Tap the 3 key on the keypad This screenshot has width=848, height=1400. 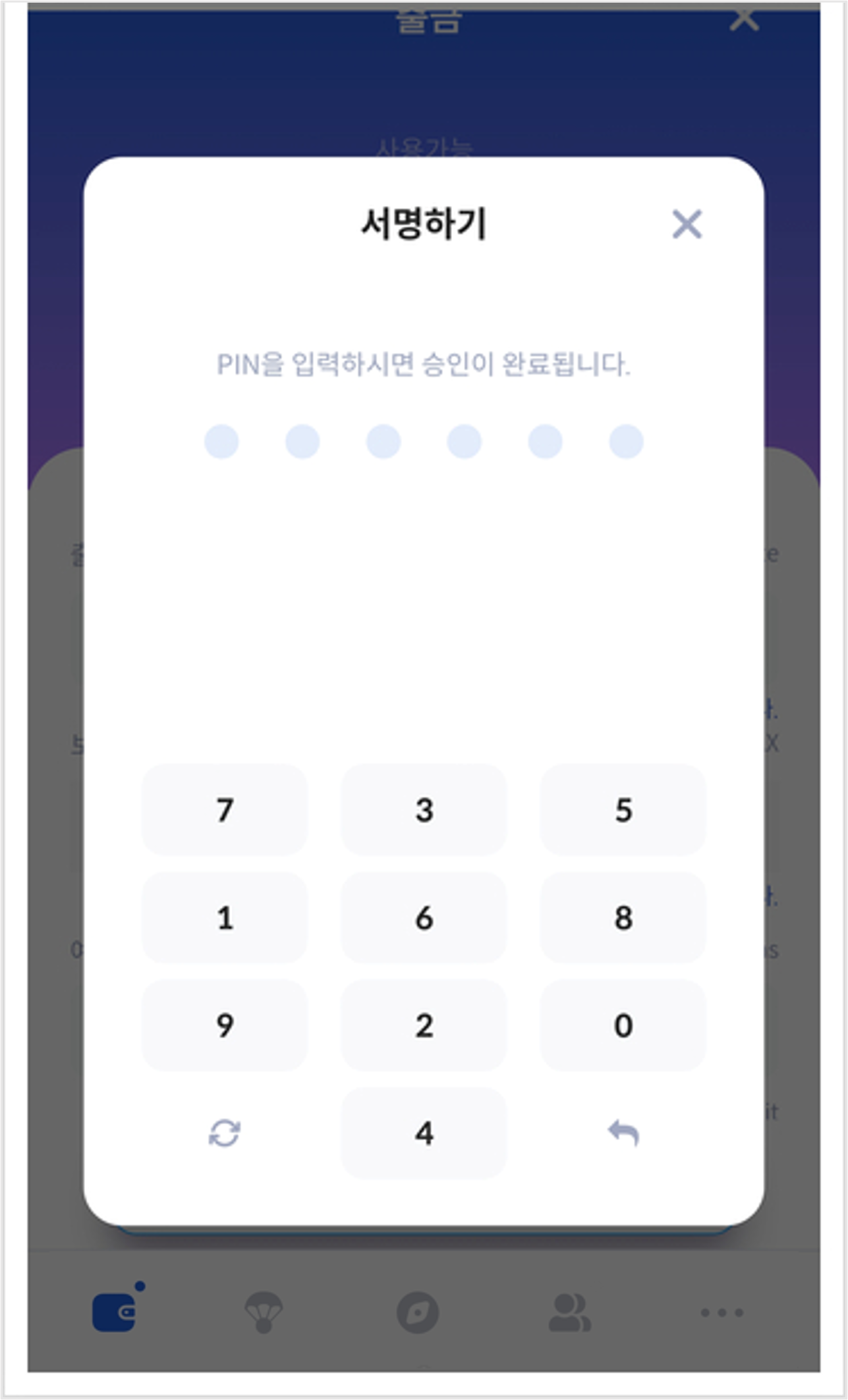tap(424, 810)
